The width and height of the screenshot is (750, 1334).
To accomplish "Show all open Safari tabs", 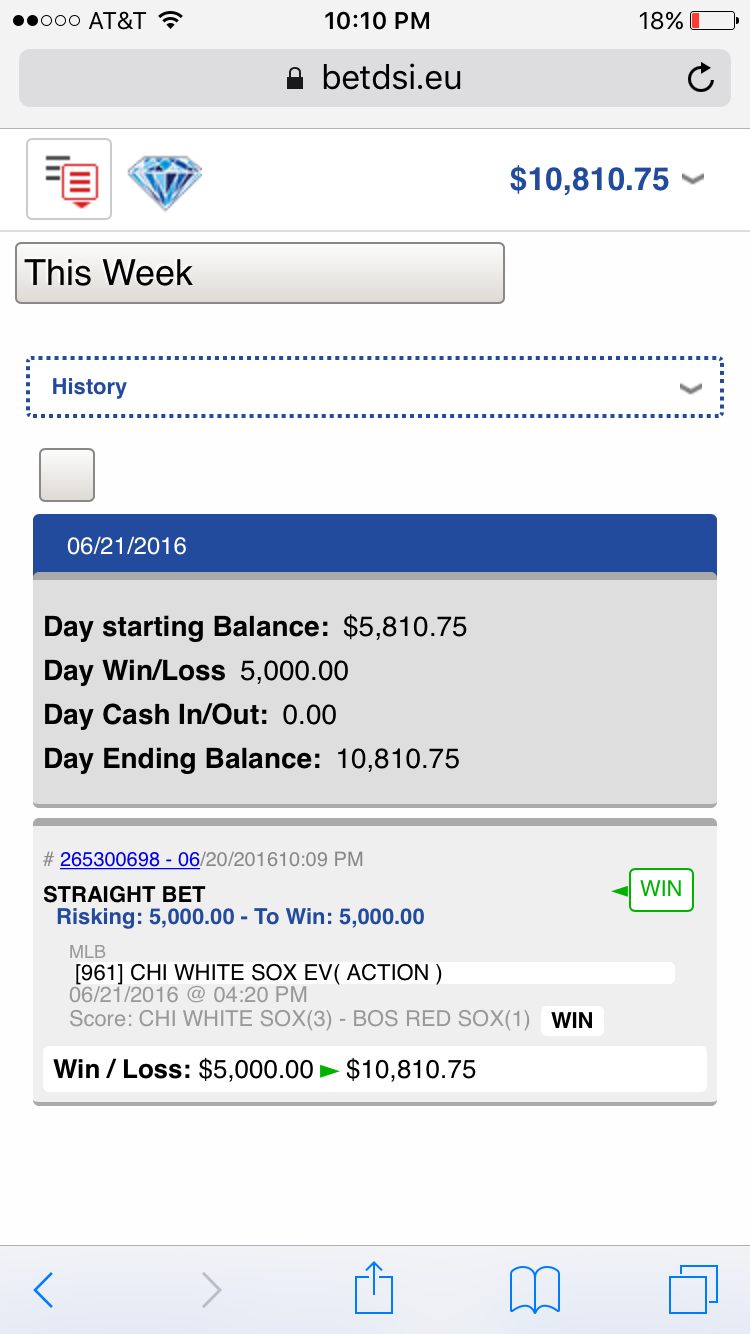I will tap(693, 1289).
